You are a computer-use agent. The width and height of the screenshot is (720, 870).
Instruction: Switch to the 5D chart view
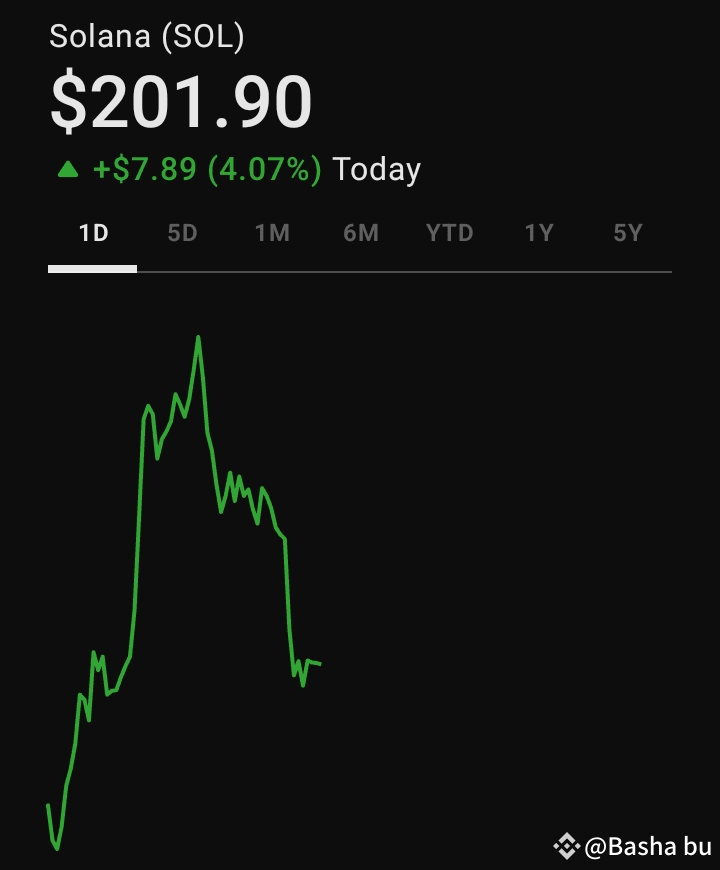click(182, 234)
